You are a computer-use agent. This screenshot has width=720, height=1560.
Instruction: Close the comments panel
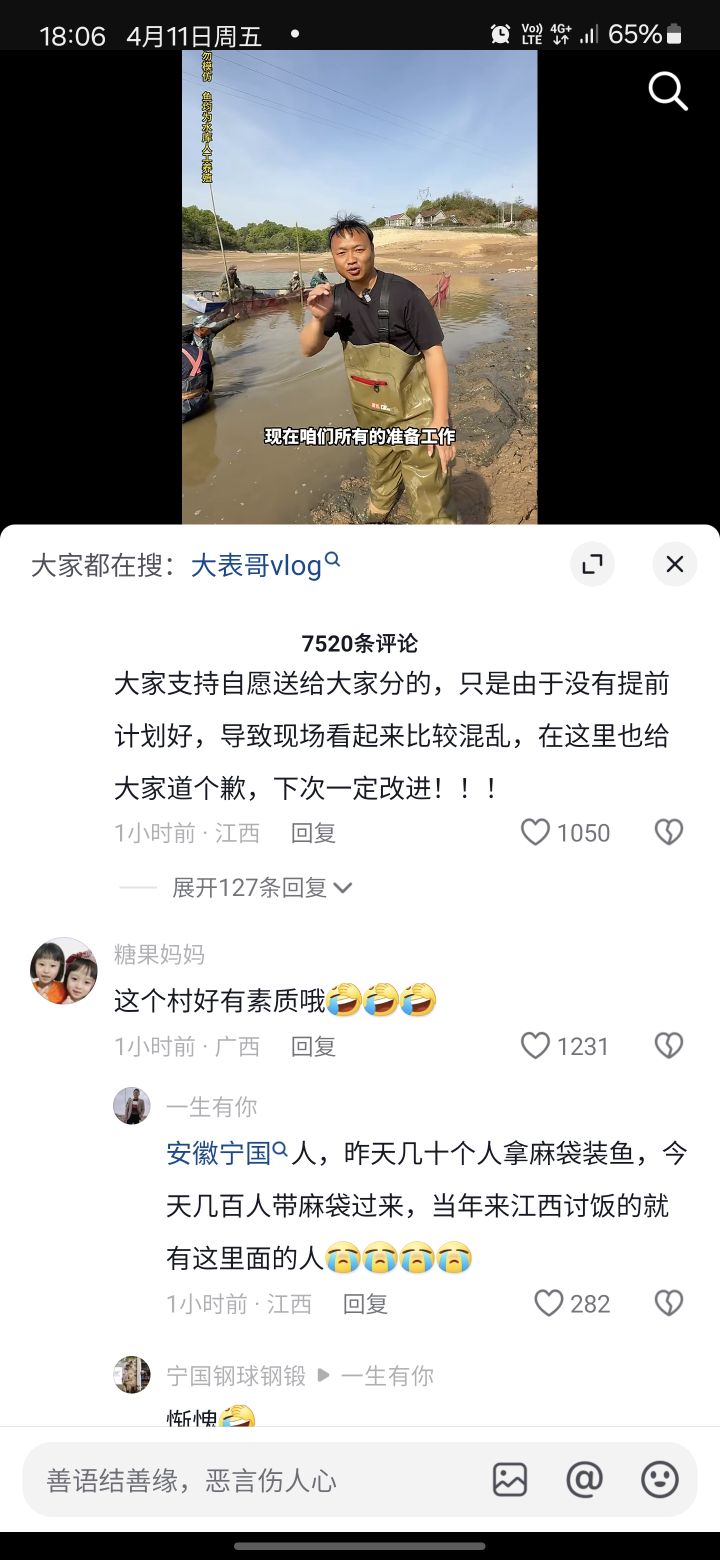coord(675,565)
